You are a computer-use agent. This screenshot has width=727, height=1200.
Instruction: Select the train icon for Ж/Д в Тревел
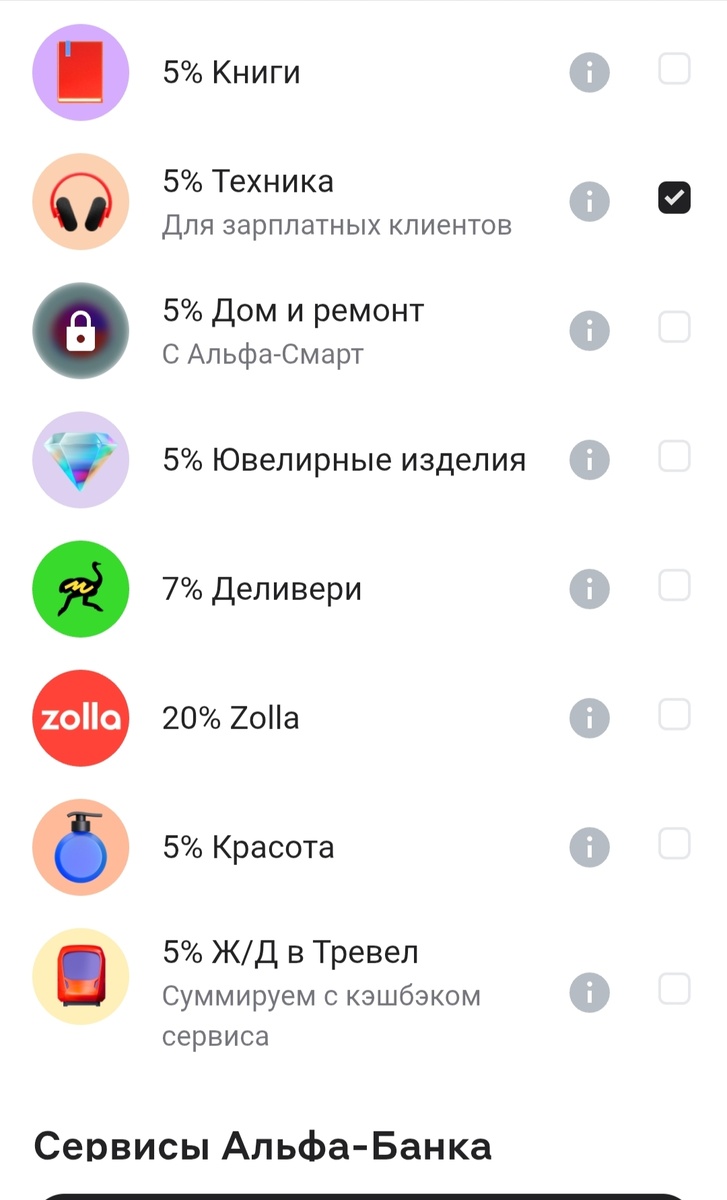coord(81,976)
